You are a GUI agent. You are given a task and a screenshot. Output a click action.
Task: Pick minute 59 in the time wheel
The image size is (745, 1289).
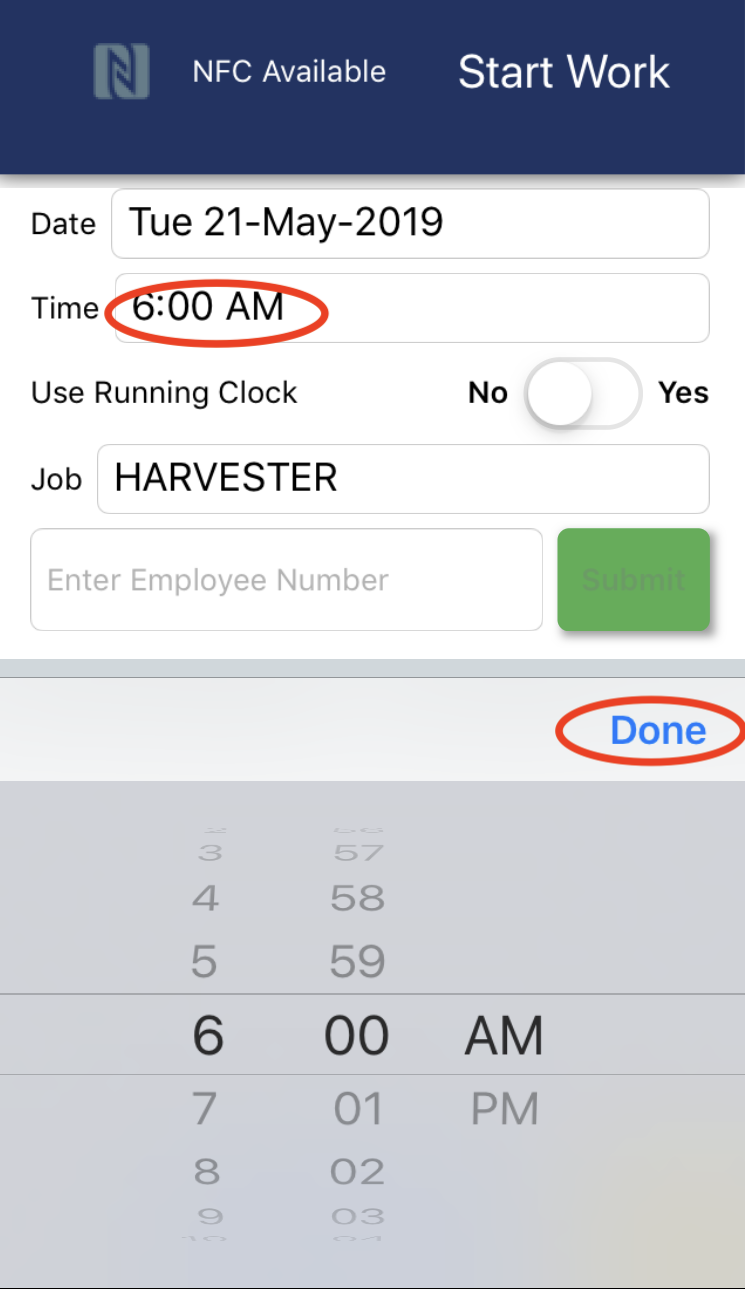pos(358,962)
